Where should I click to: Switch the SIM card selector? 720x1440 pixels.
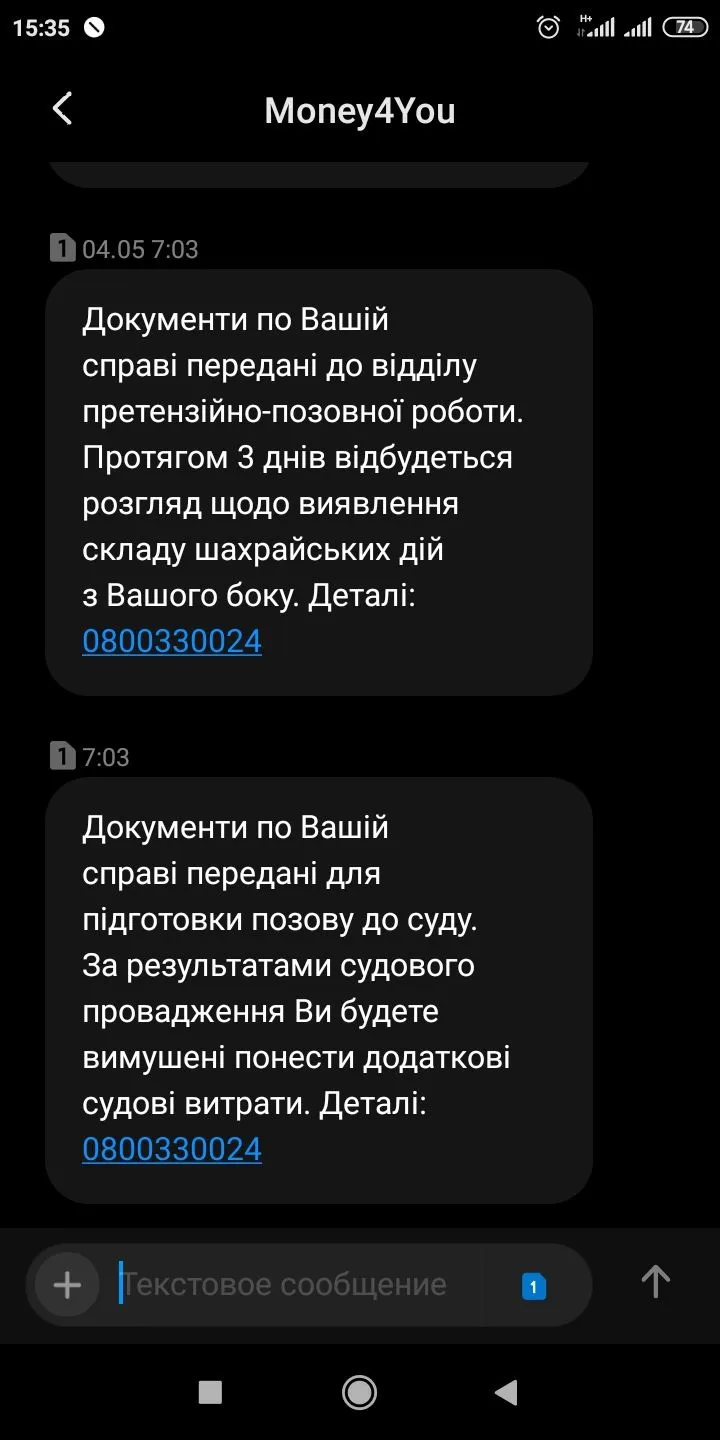pyautogui.click(x=534, y=1286)
